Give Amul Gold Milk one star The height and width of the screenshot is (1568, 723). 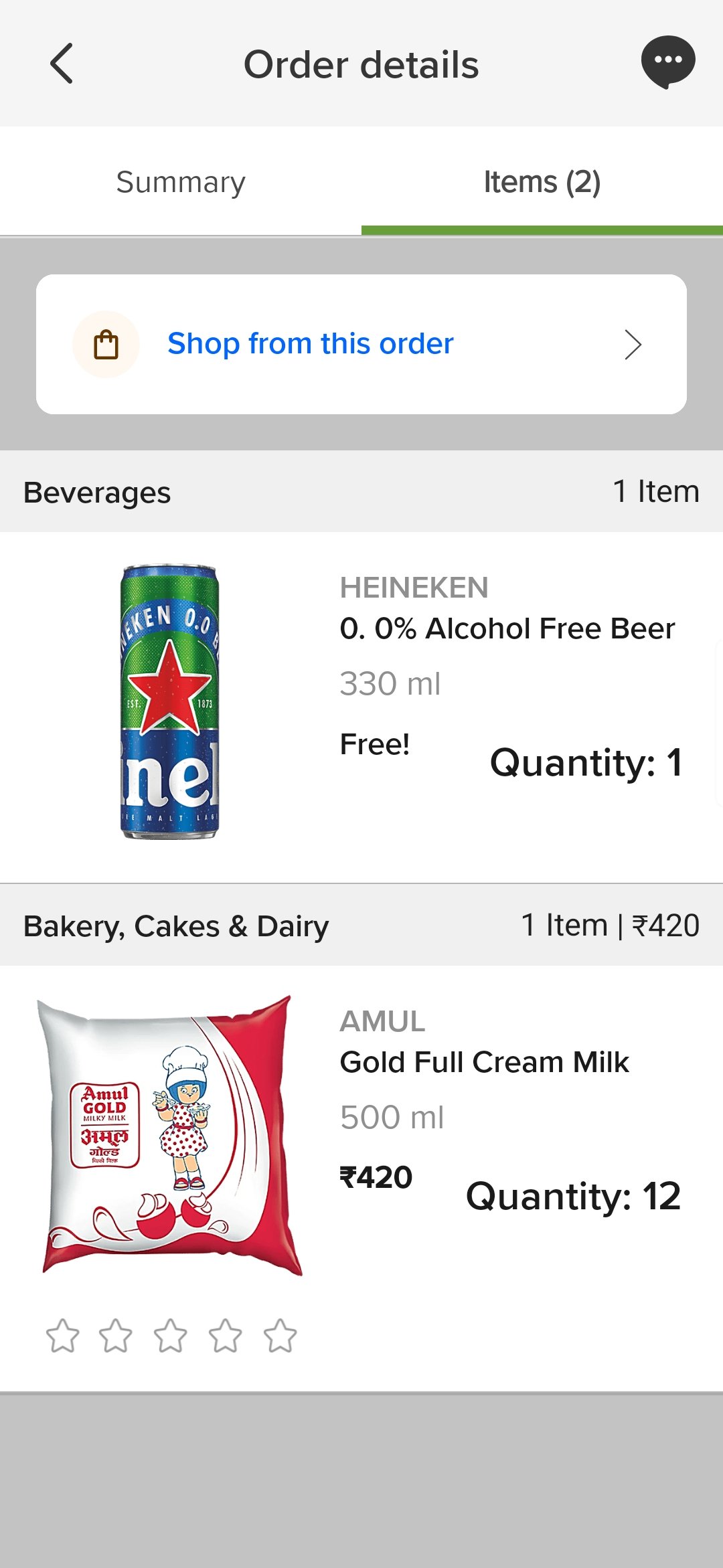pos(62,1336)
